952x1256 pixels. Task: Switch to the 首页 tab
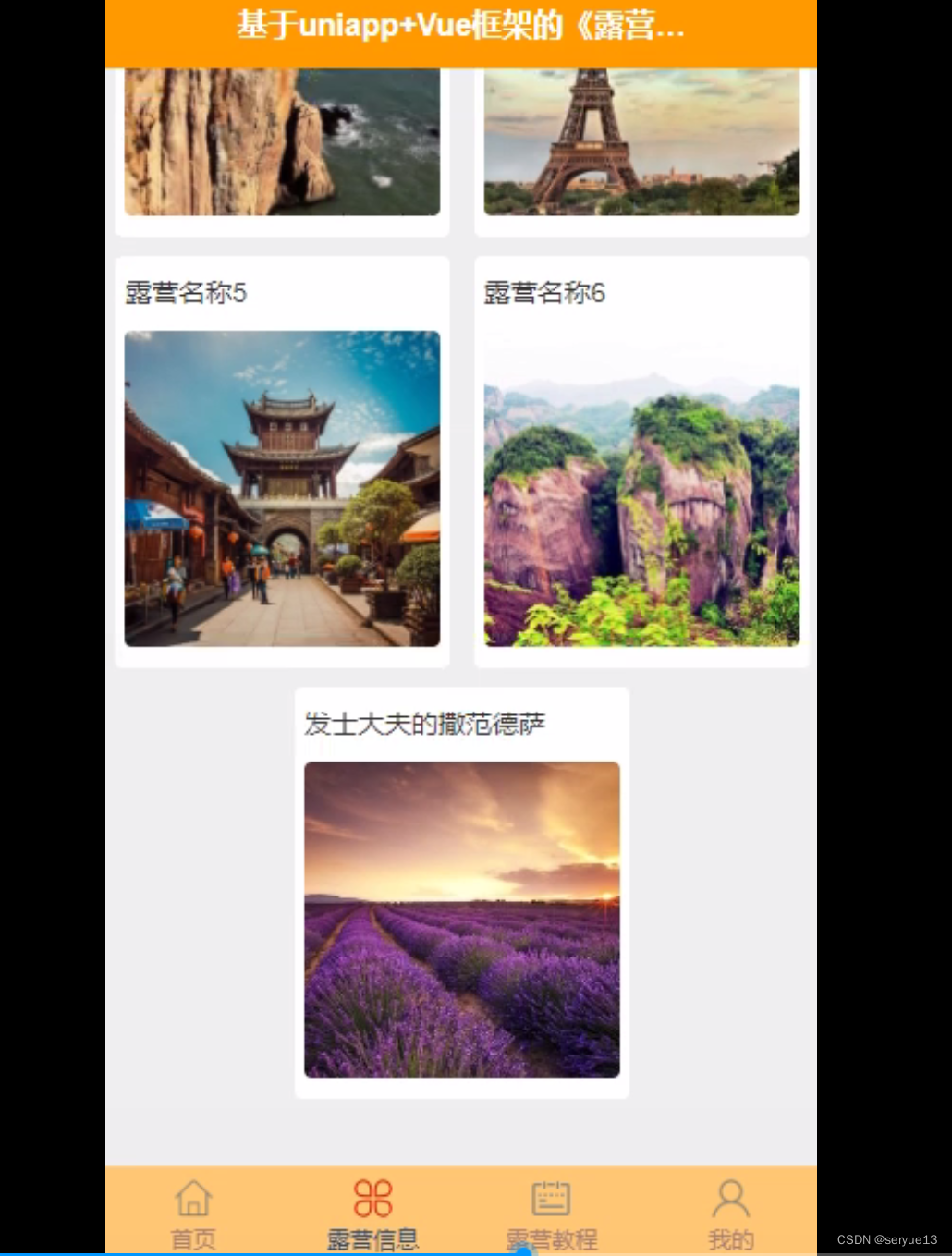pyautogui.click(x=193, y=1212)
